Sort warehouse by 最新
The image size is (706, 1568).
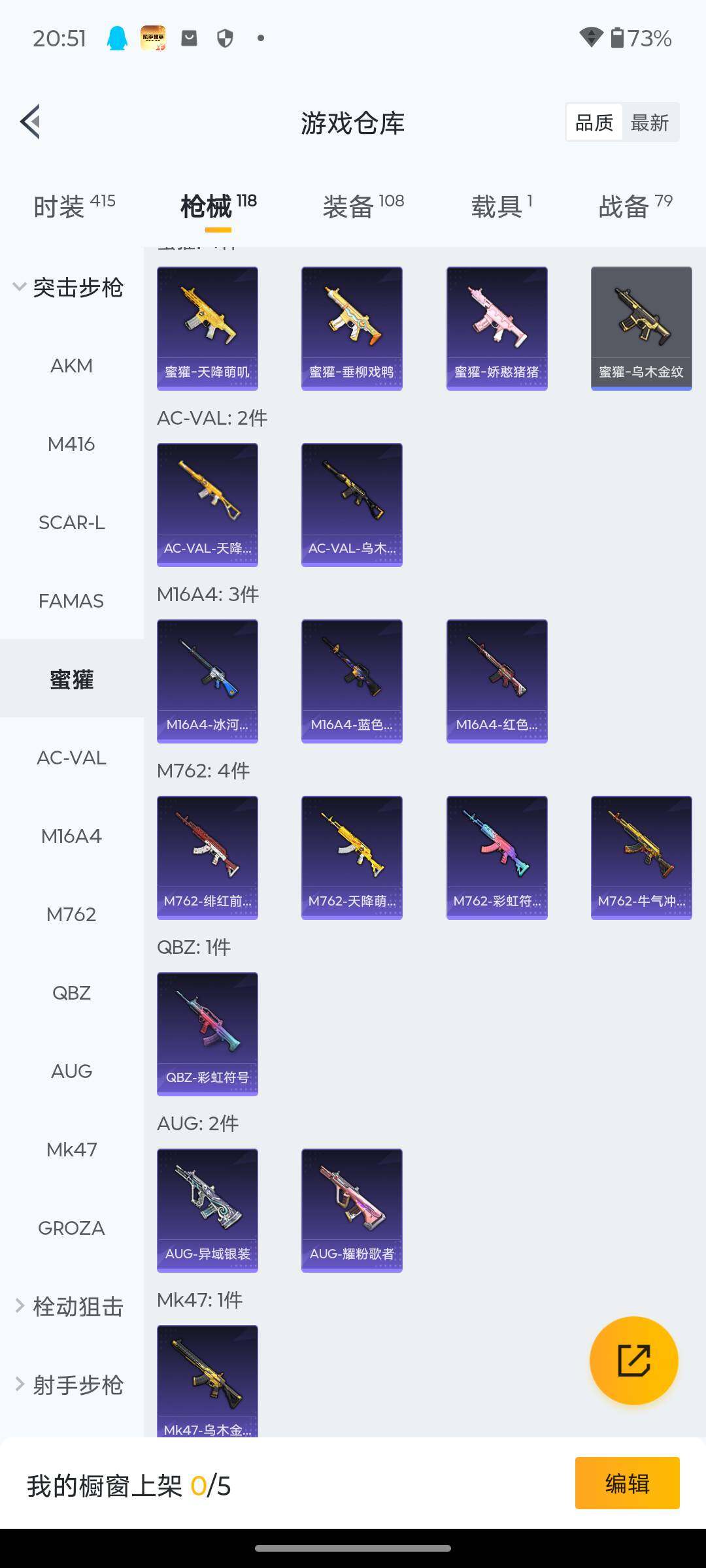[649, 122]
